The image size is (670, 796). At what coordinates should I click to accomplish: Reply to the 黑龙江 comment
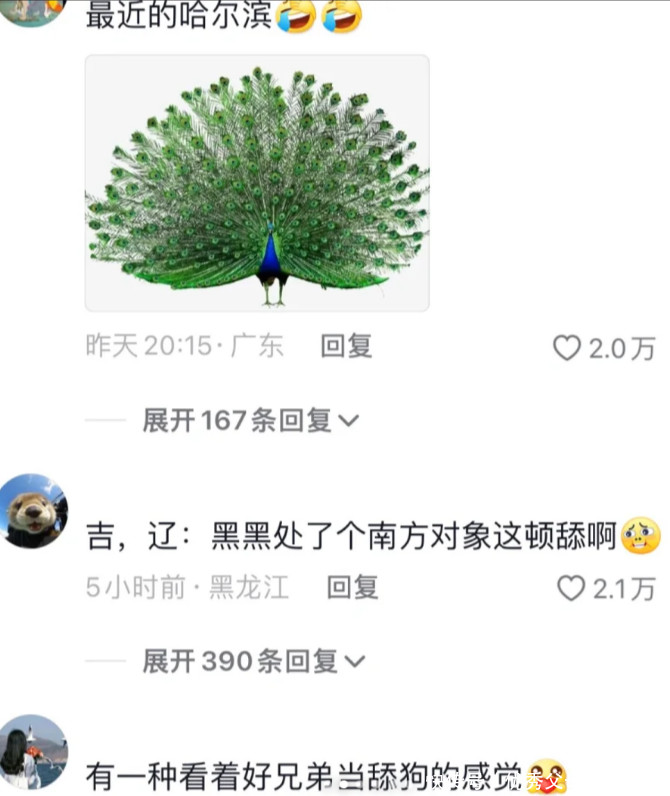click(x=352, y=587)
